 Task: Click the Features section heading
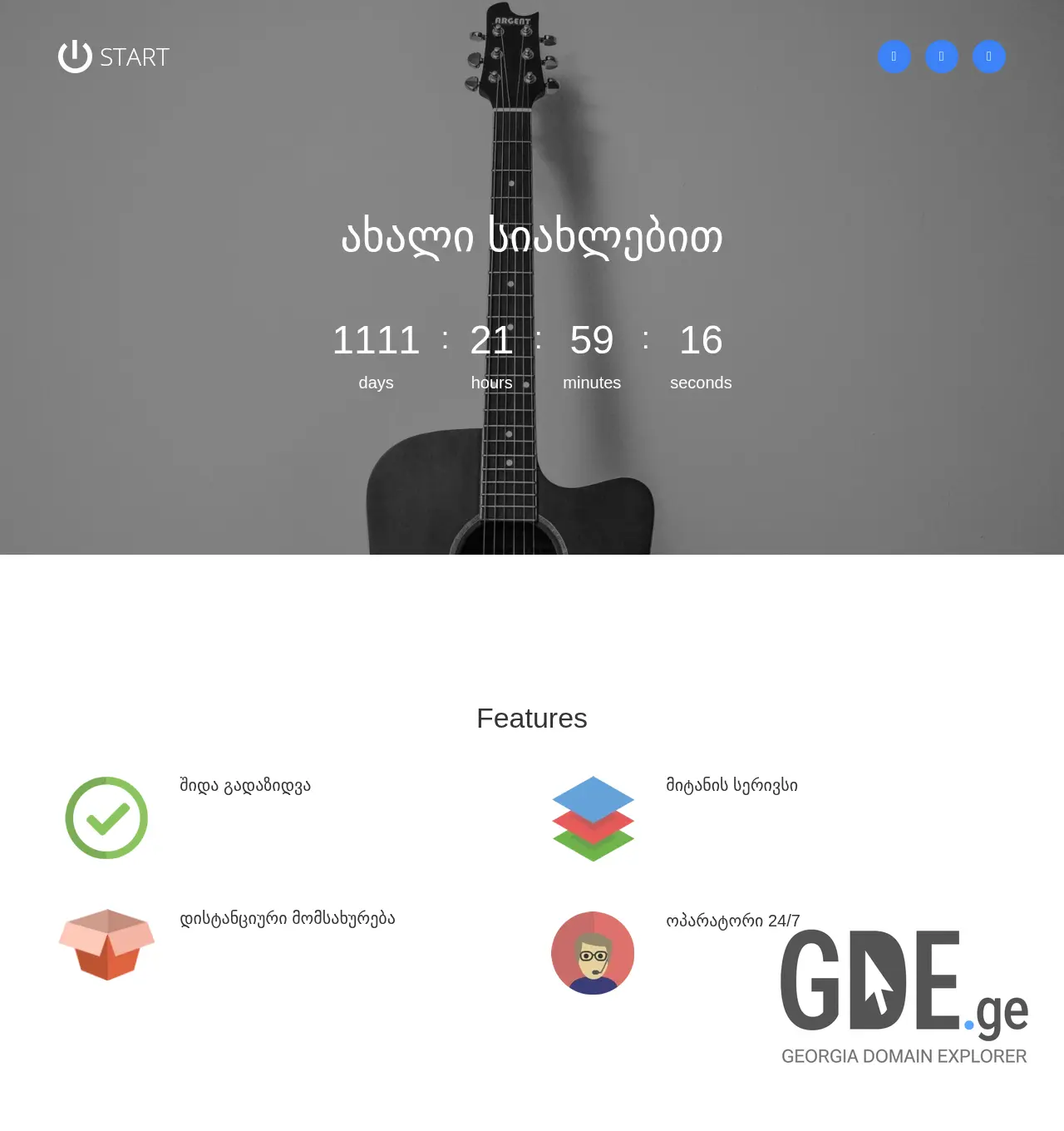532,718
